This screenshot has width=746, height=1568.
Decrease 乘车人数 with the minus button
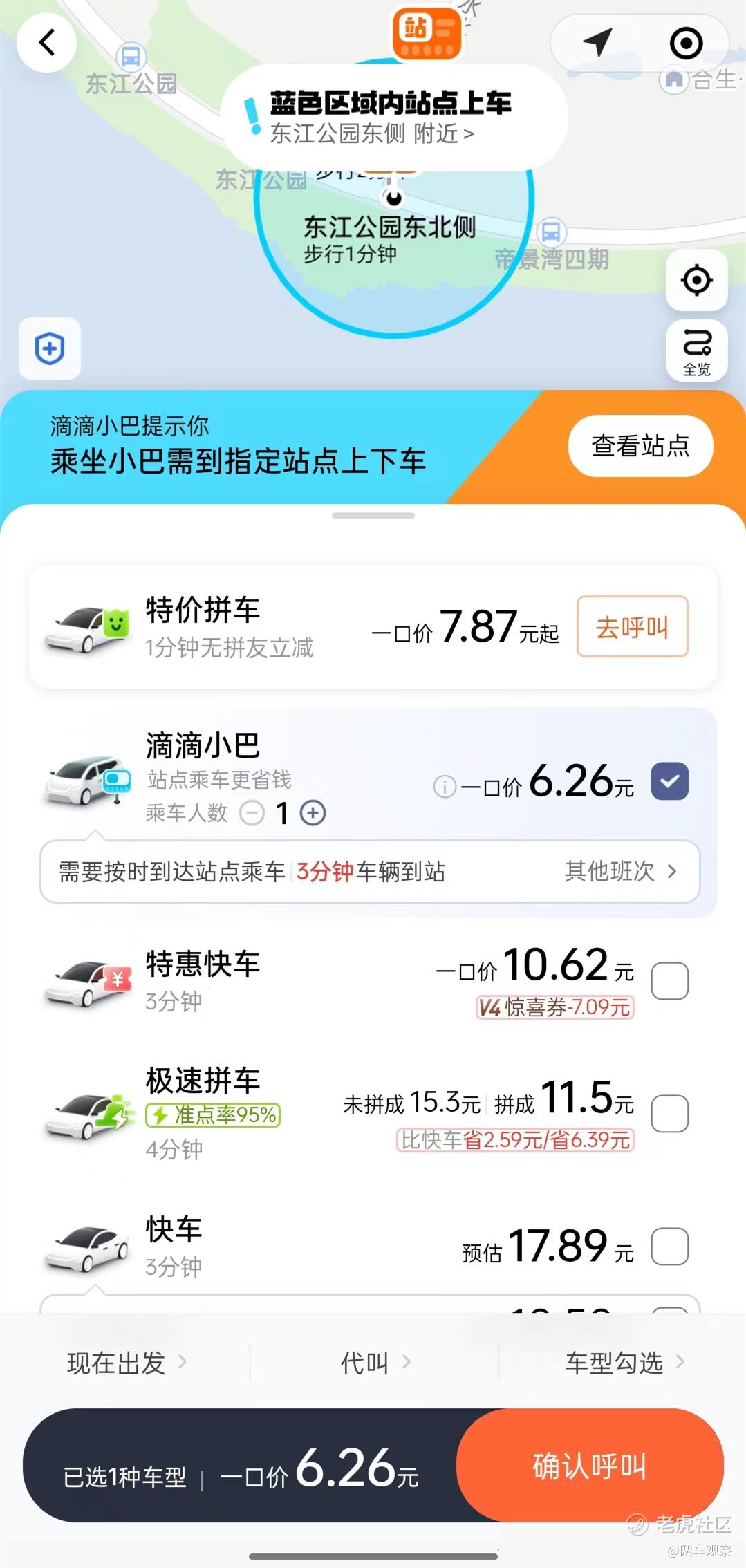coord(252,812)
